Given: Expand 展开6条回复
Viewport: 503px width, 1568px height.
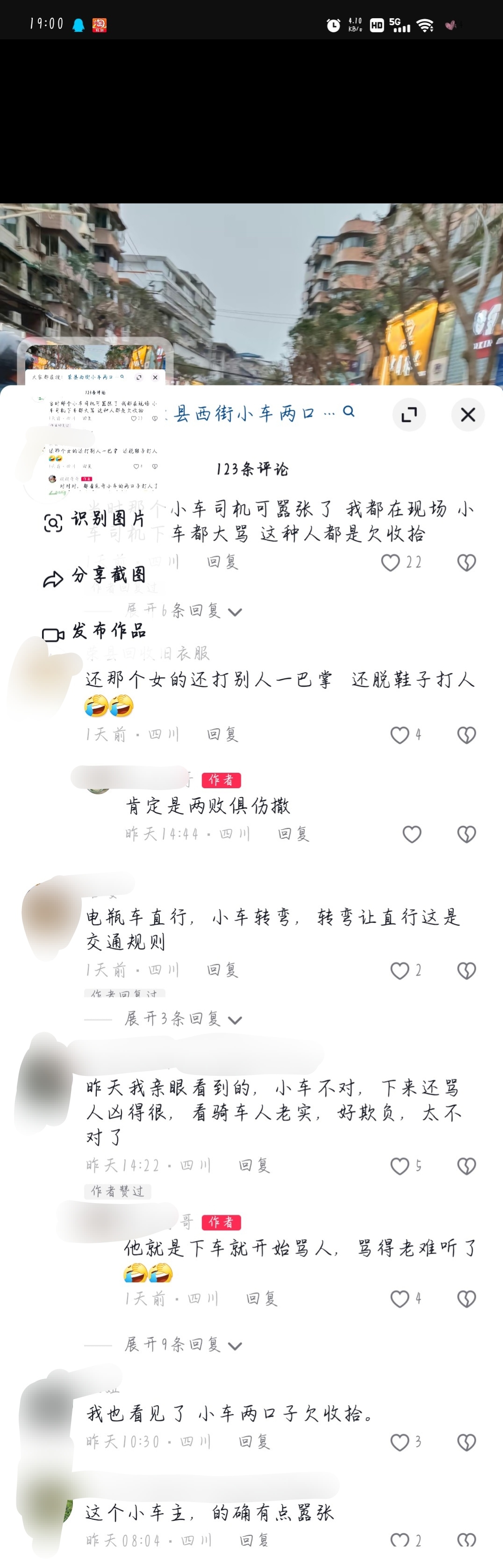Looking at the screenshot, I should point(182,610).
